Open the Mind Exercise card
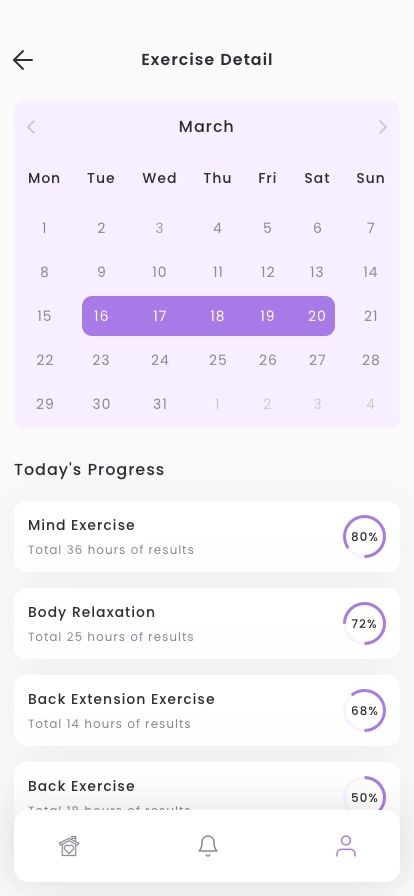This screenshot has height=896, width=414. [207, 537]
